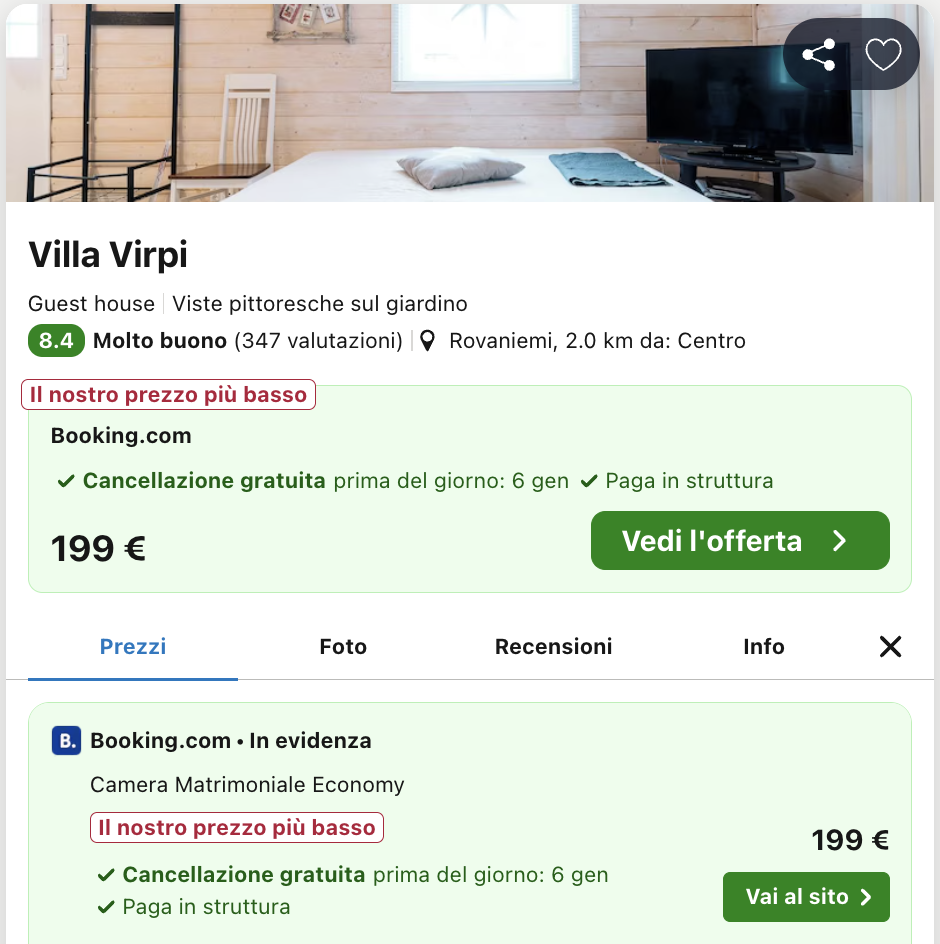
Task: Close the hotel details panel
Action: coord(890,647)
